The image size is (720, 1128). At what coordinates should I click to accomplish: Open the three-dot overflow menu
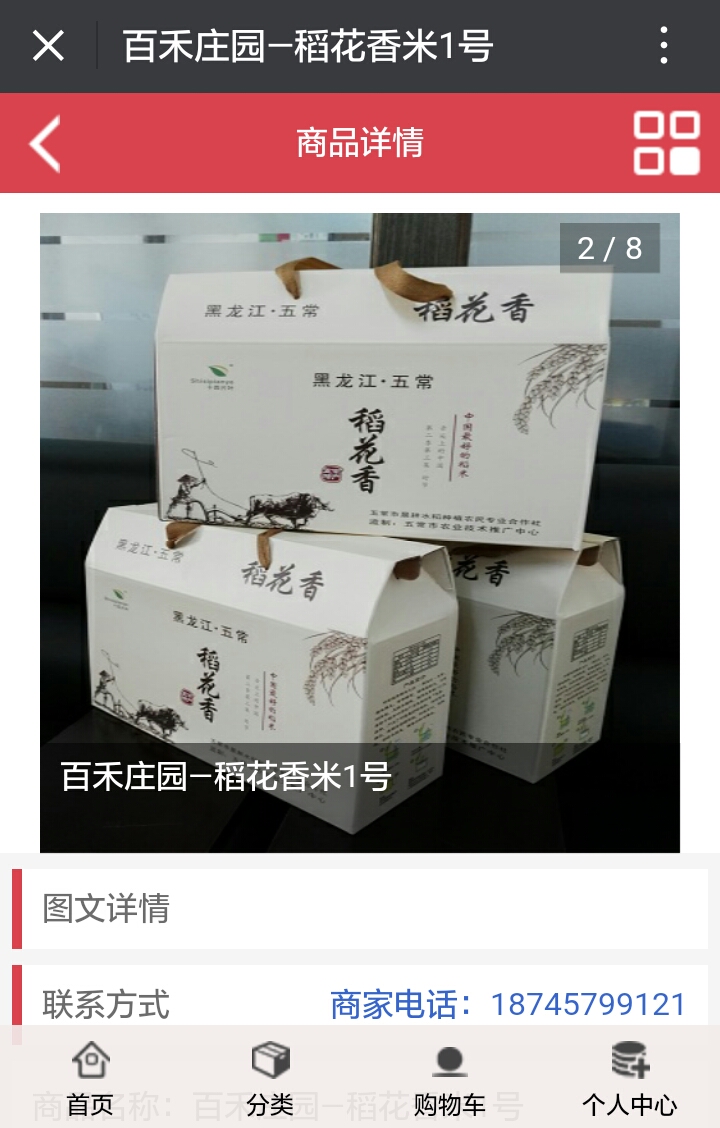663,46
